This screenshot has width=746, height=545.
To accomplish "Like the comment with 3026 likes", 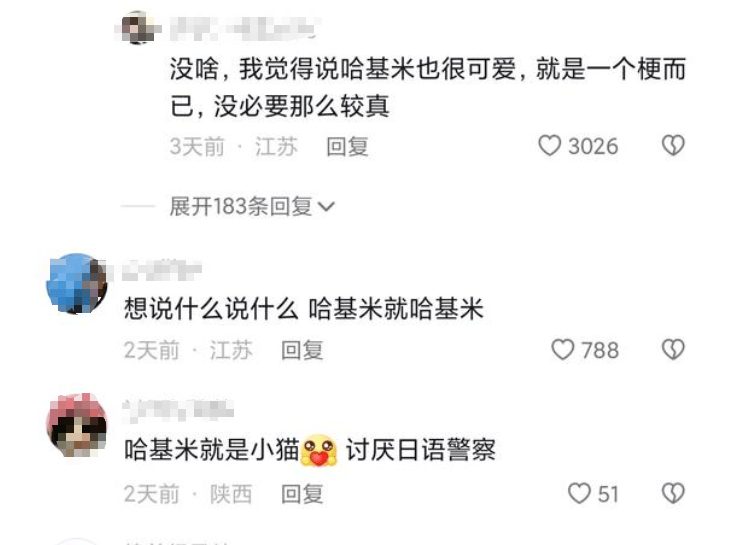I will pos(550,146).
